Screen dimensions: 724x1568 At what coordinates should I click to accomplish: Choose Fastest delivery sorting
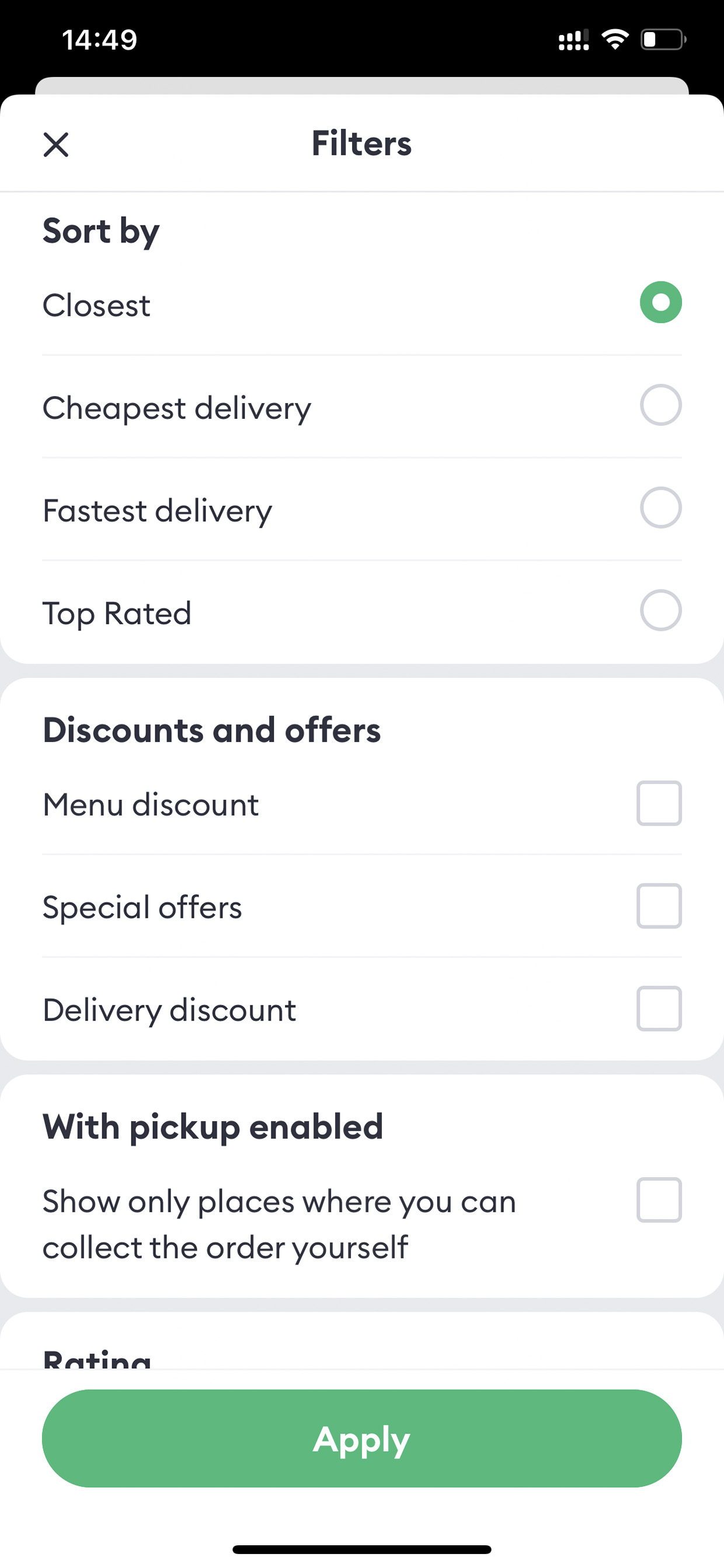click(660, 508)
